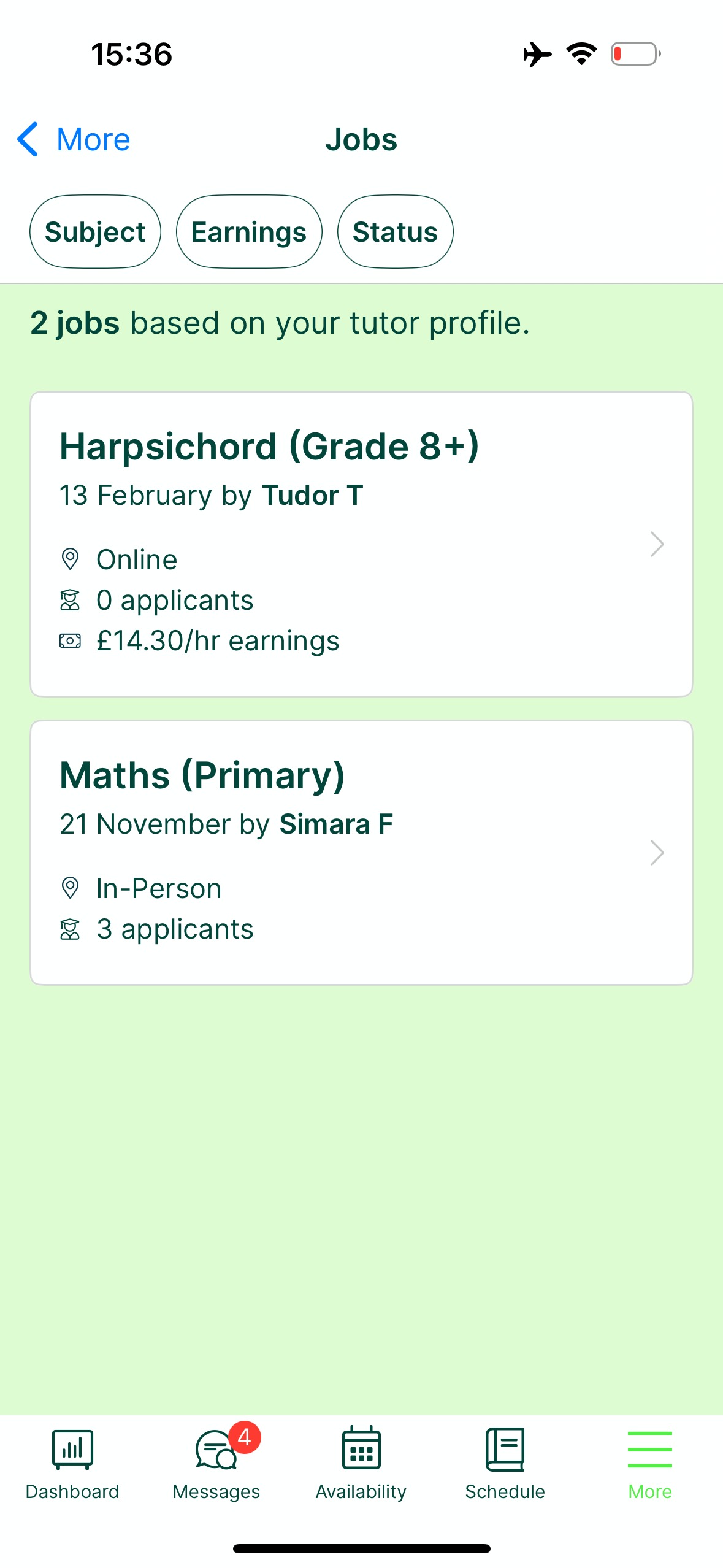Select the Status filter chip
Screen dimensions: 723x1568
395,232
